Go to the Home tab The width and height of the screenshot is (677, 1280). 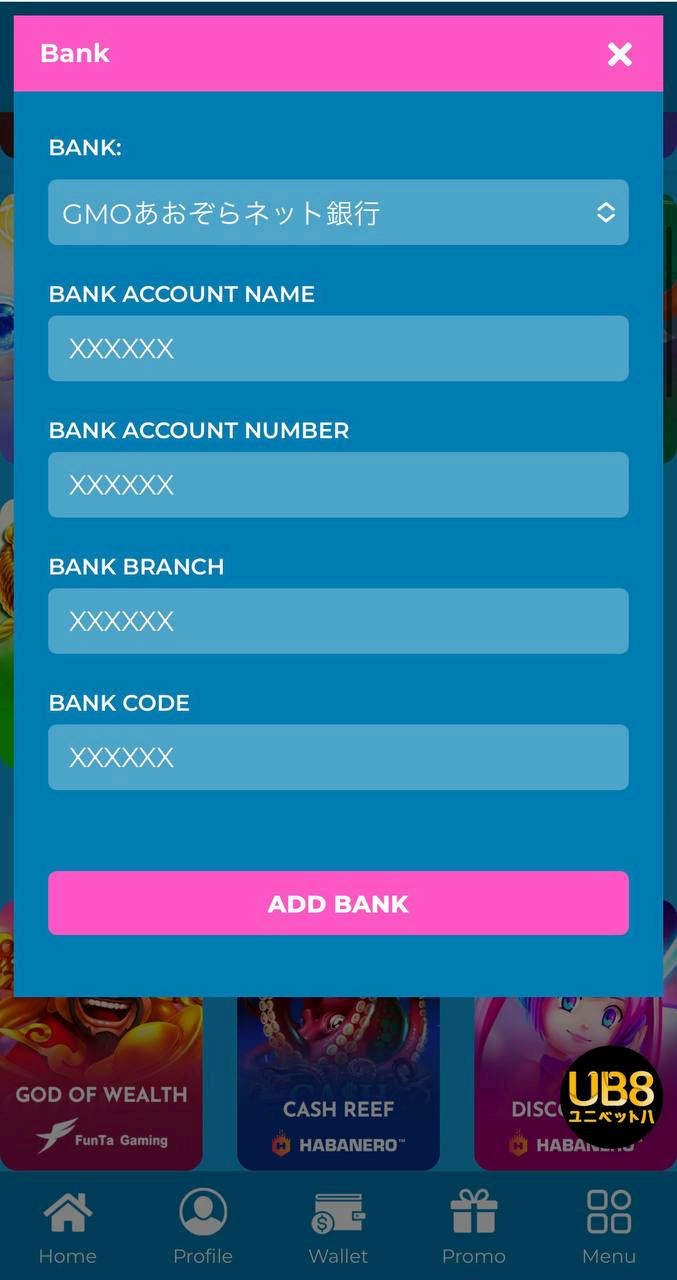pyautogui.click(x=68, y=1226)
